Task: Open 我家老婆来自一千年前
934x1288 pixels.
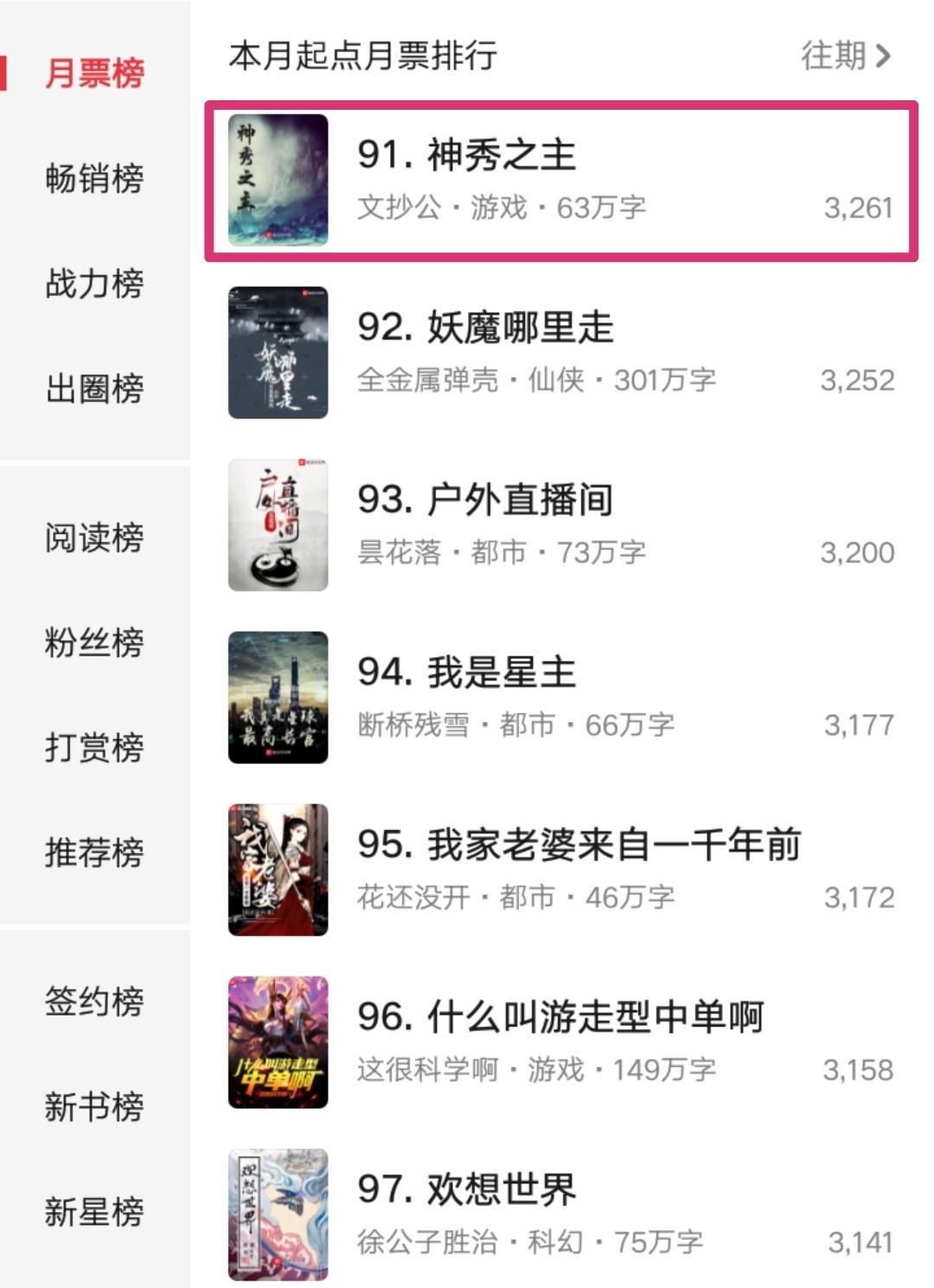Action: 560,870
